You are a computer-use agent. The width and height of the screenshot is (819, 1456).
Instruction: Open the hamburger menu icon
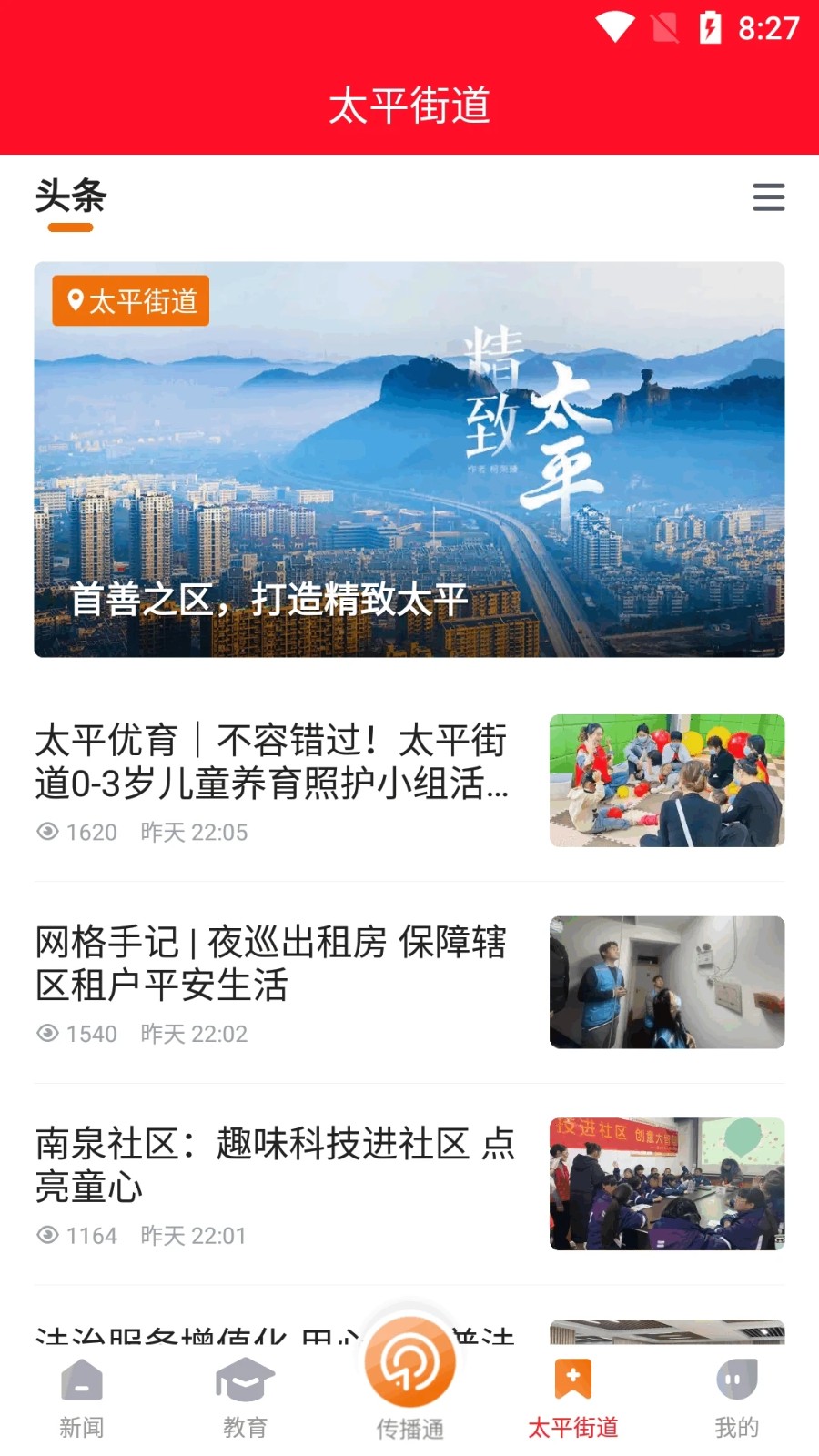point(768,197)
